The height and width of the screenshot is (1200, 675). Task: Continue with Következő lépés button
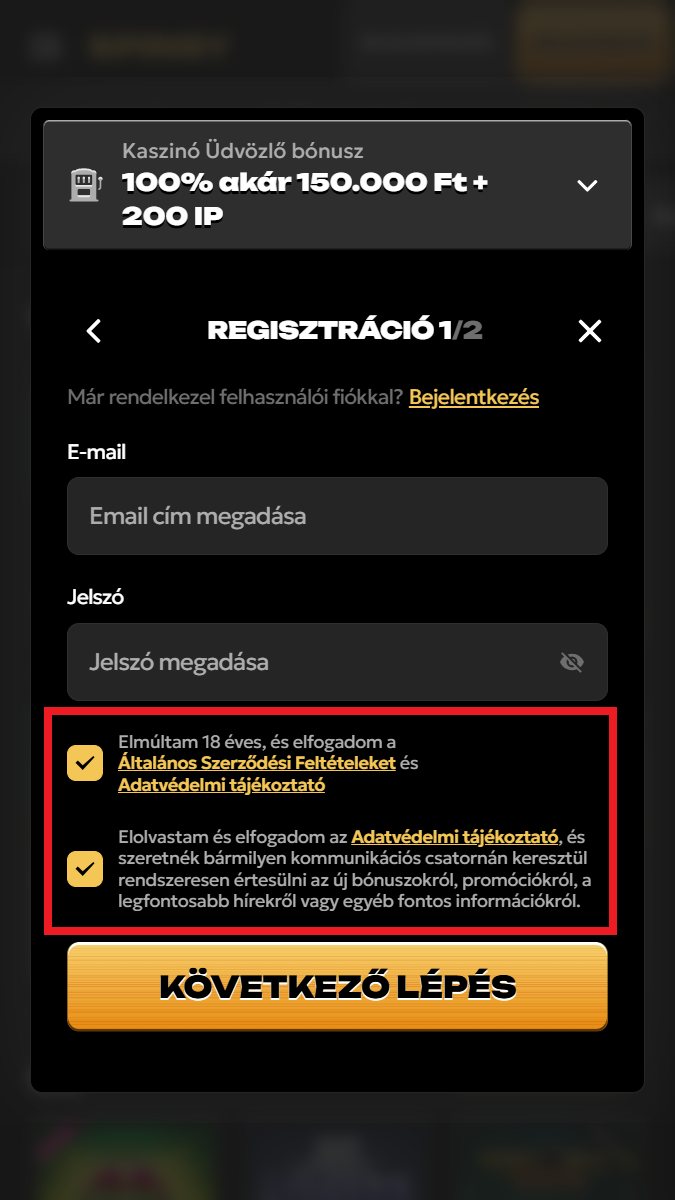pyautogui.click(x=337, y=986)
